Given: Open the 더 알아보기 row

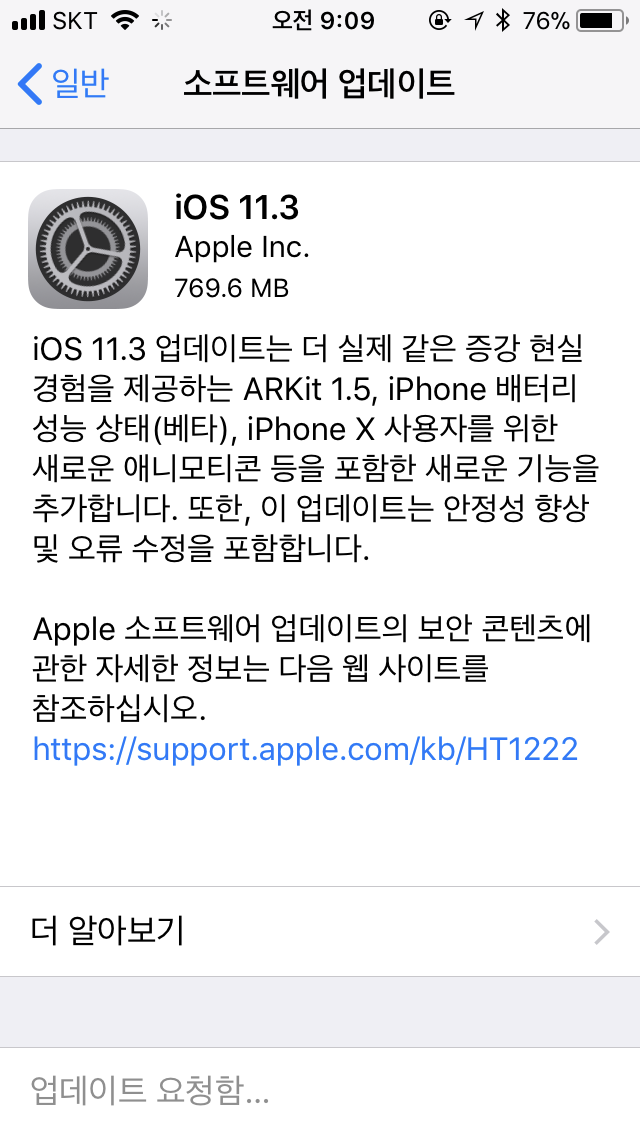Looking at the screenshot, I should click(x=320, y=932).
